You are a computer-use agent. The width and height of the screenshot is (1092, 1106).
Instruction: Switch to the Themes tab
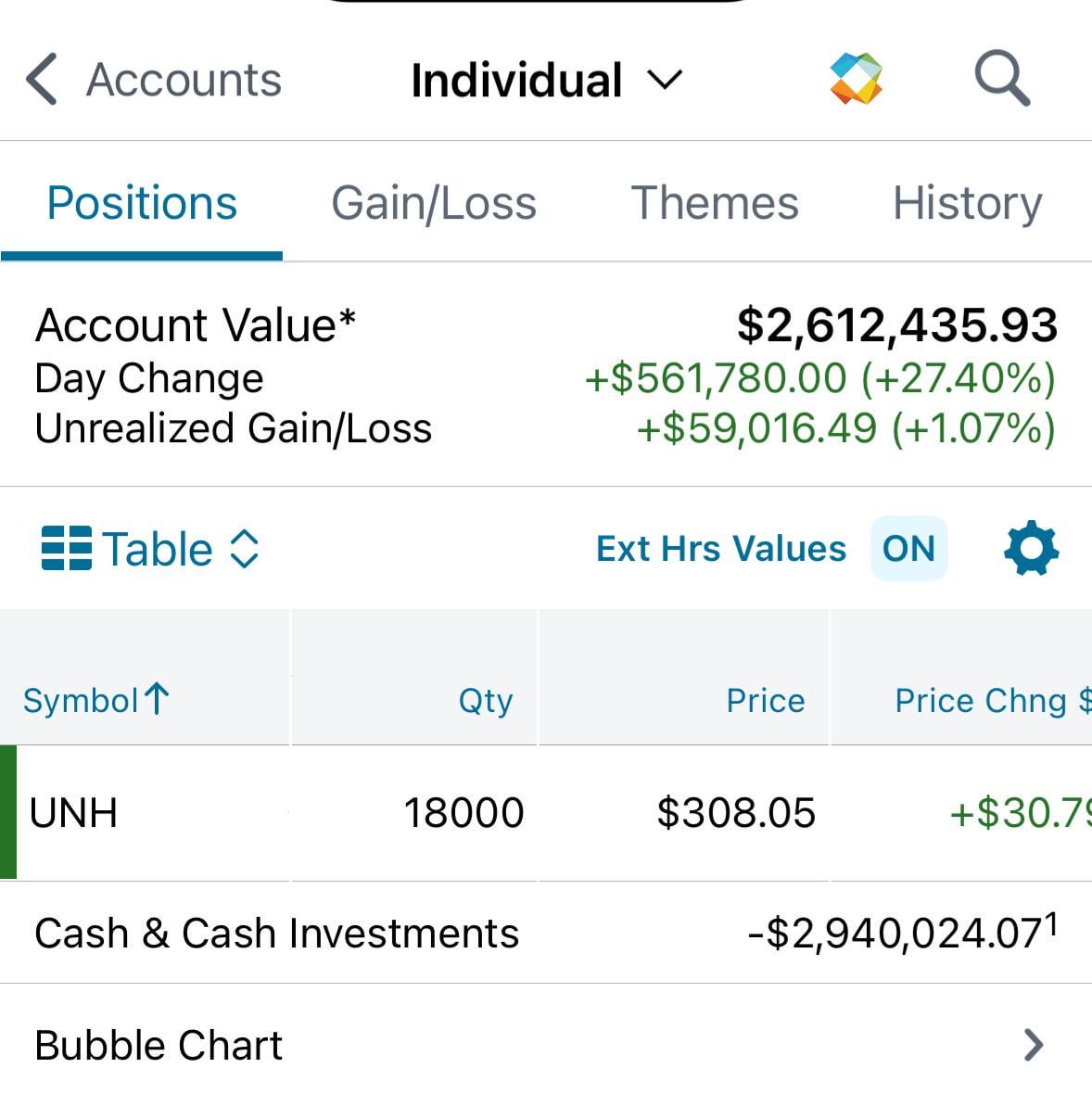[x=714, y=203]
